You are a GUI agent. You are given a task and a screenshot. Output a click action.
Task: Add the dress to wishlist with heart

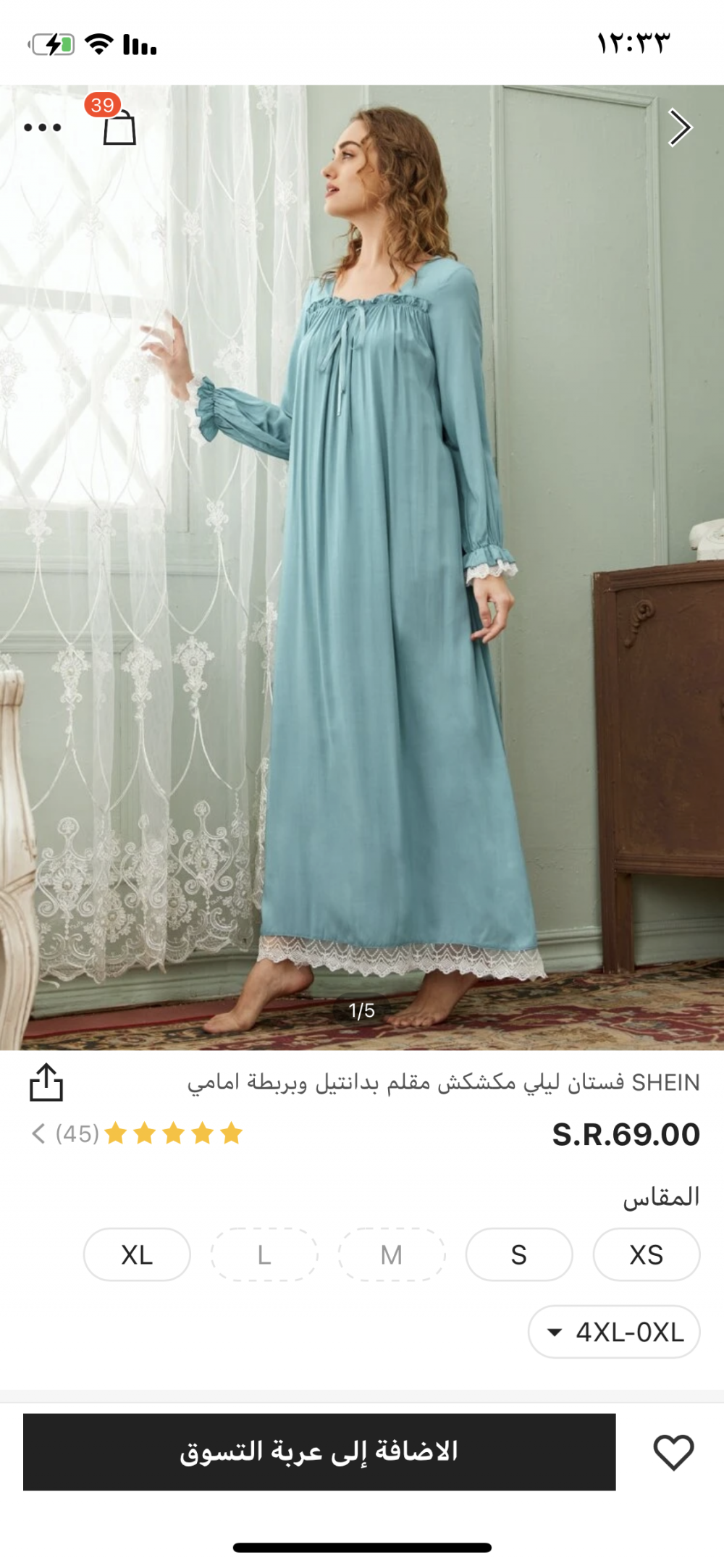673,1451
